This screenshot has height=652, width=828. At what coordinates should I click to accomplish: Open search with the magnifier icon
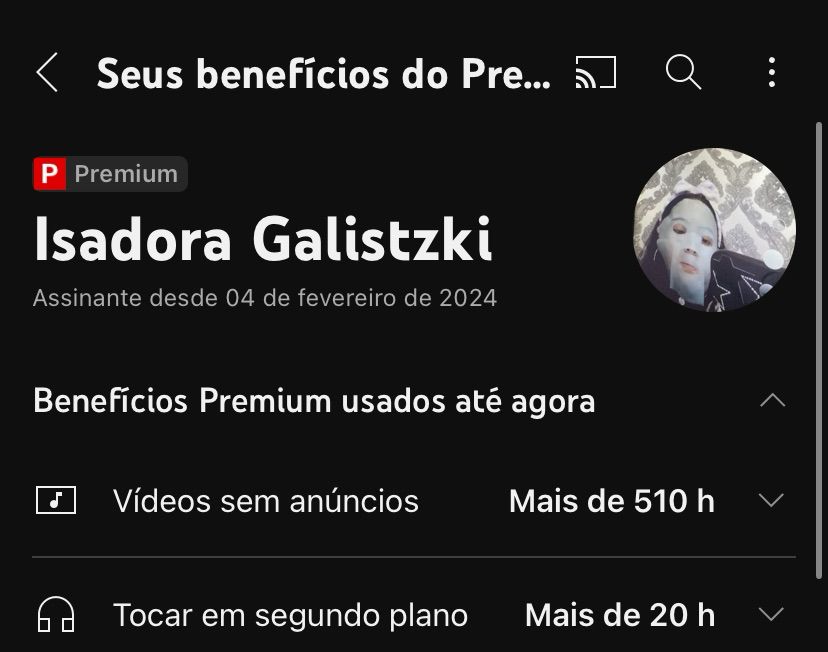point(683,72)
